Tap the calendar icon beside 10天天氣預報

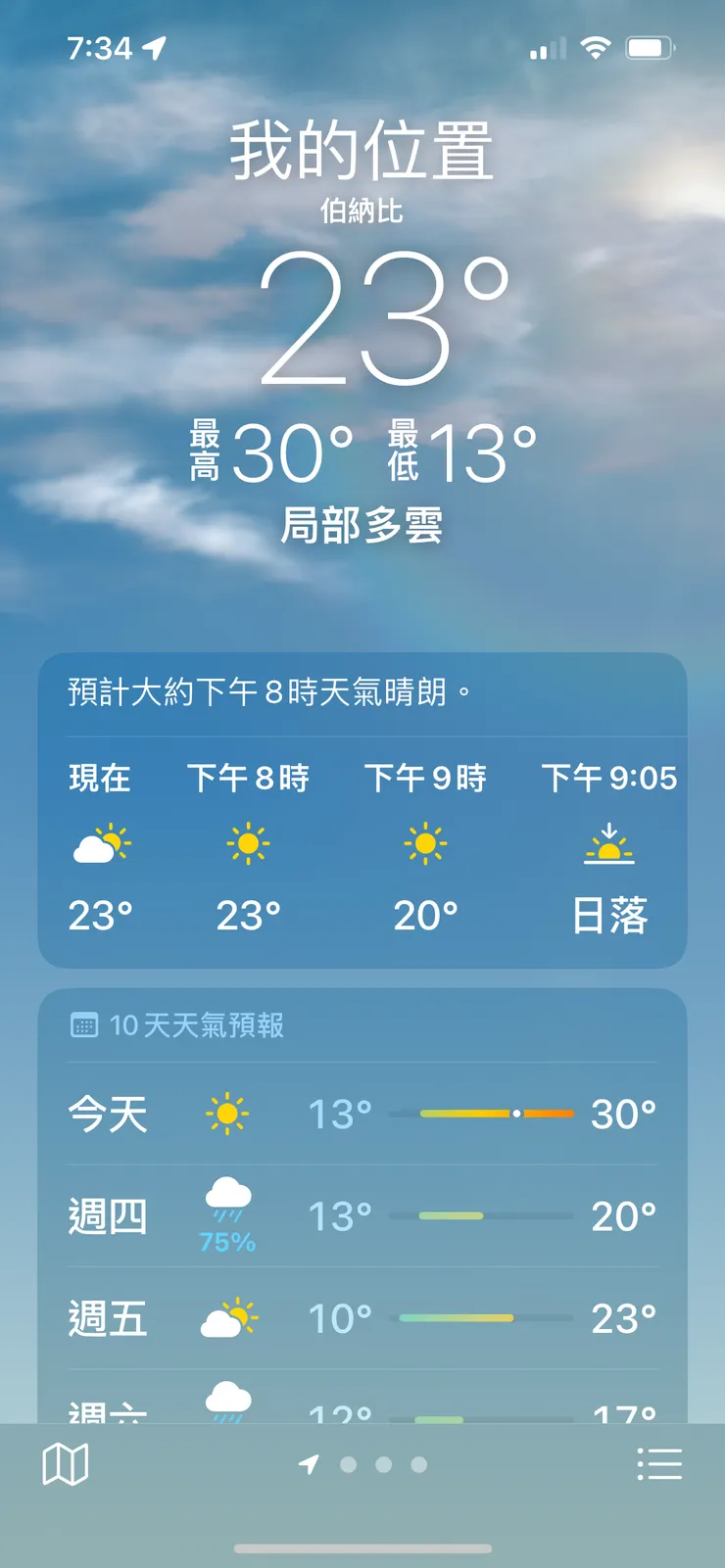point(85,1026)
